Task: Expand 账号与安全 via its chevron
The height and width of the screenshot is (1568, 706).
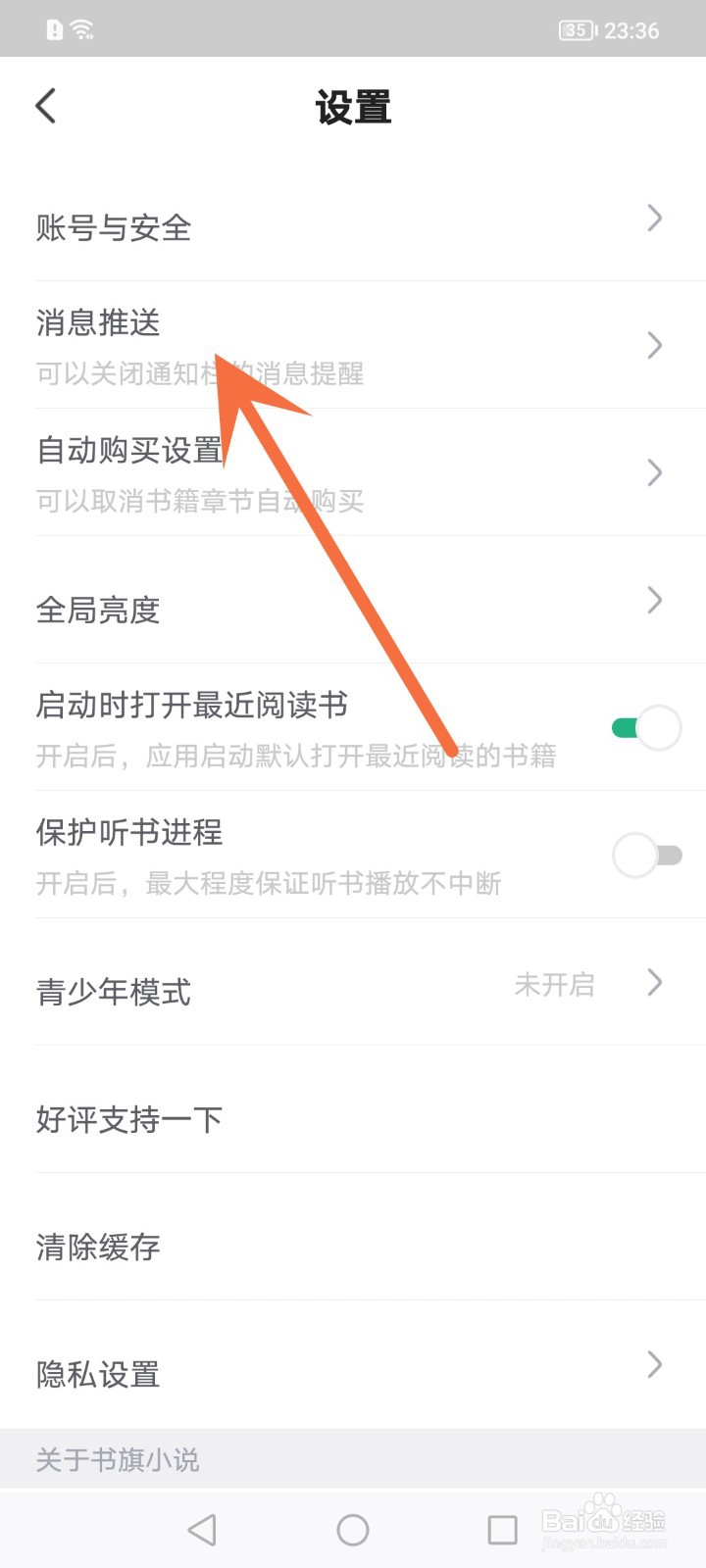Action: (x=653, y=219)
